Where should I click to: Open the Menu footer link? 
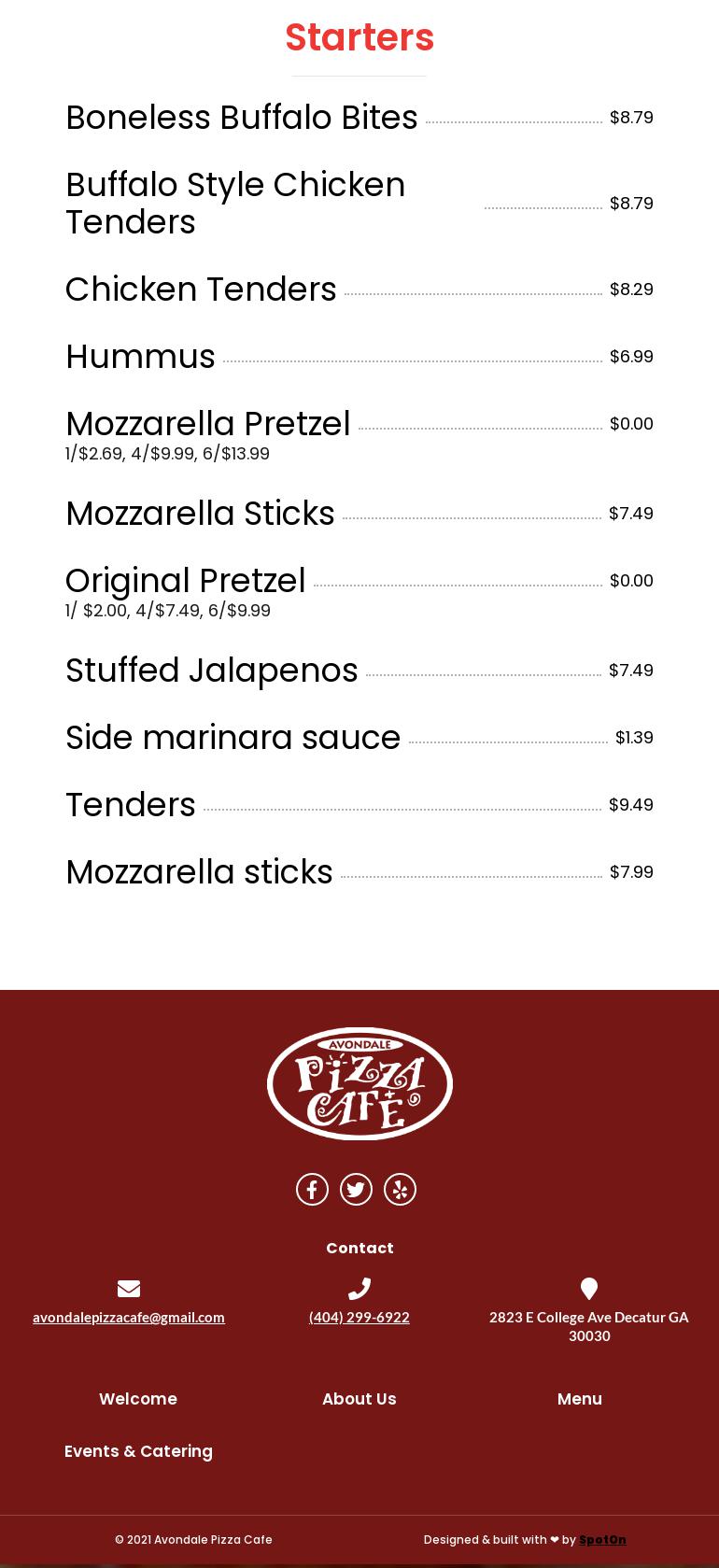point(580,1399)
